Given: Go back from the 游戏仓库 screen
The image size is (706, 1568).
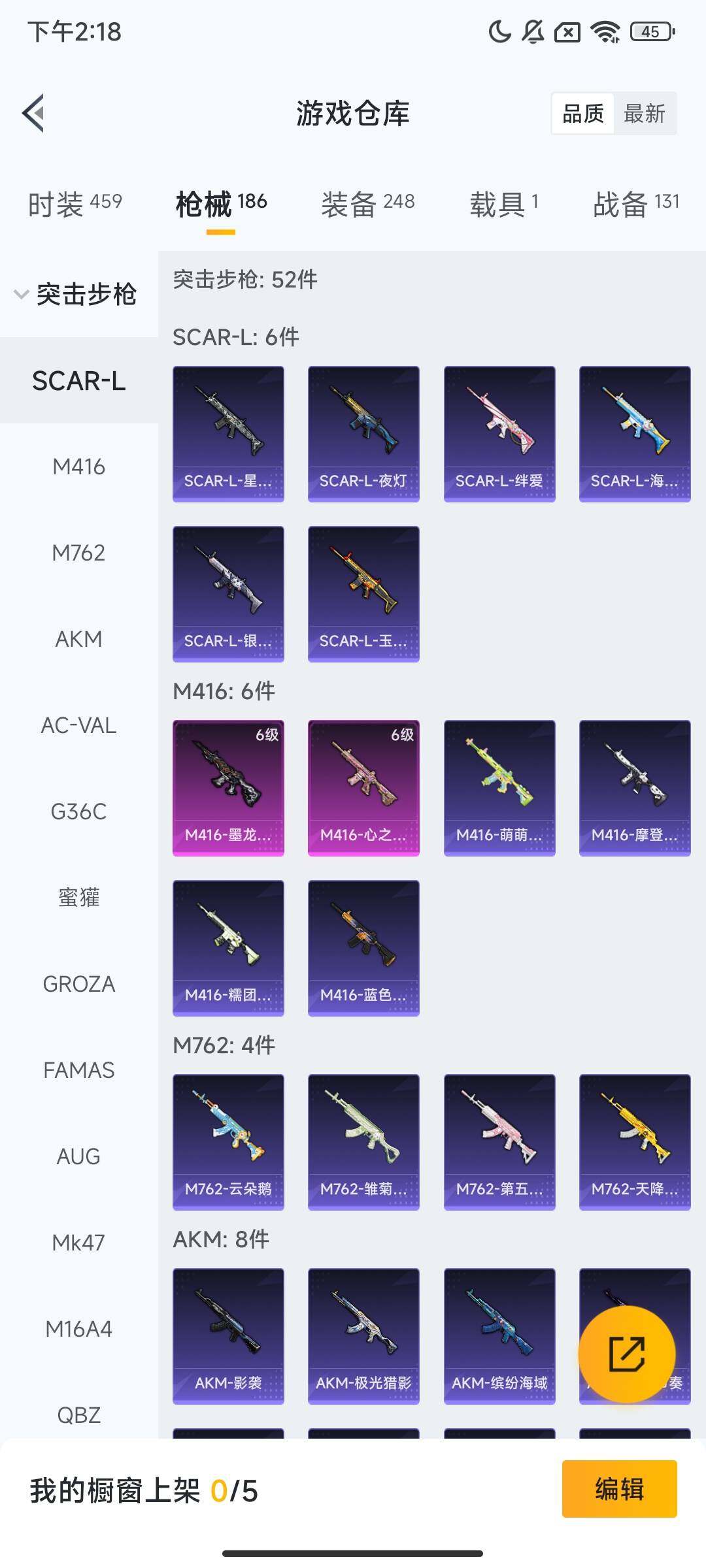Looking at the screenshot, I should (x=34, y=113).
